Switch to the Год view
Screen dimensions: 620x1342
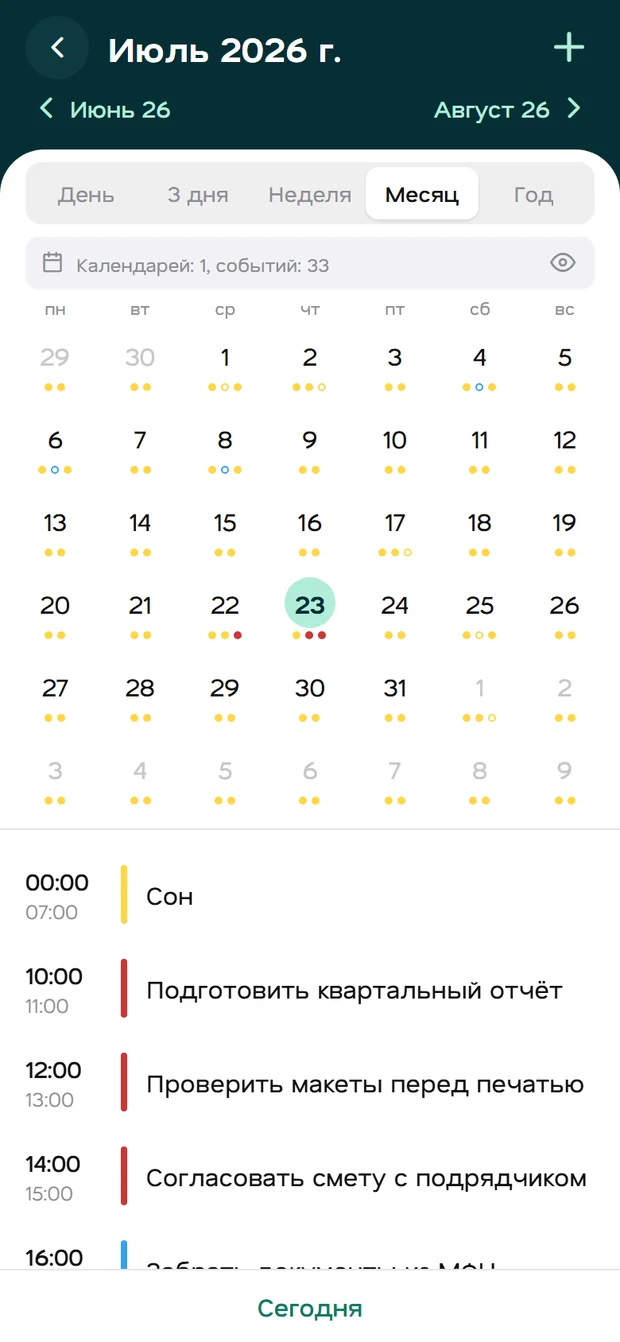534,194
